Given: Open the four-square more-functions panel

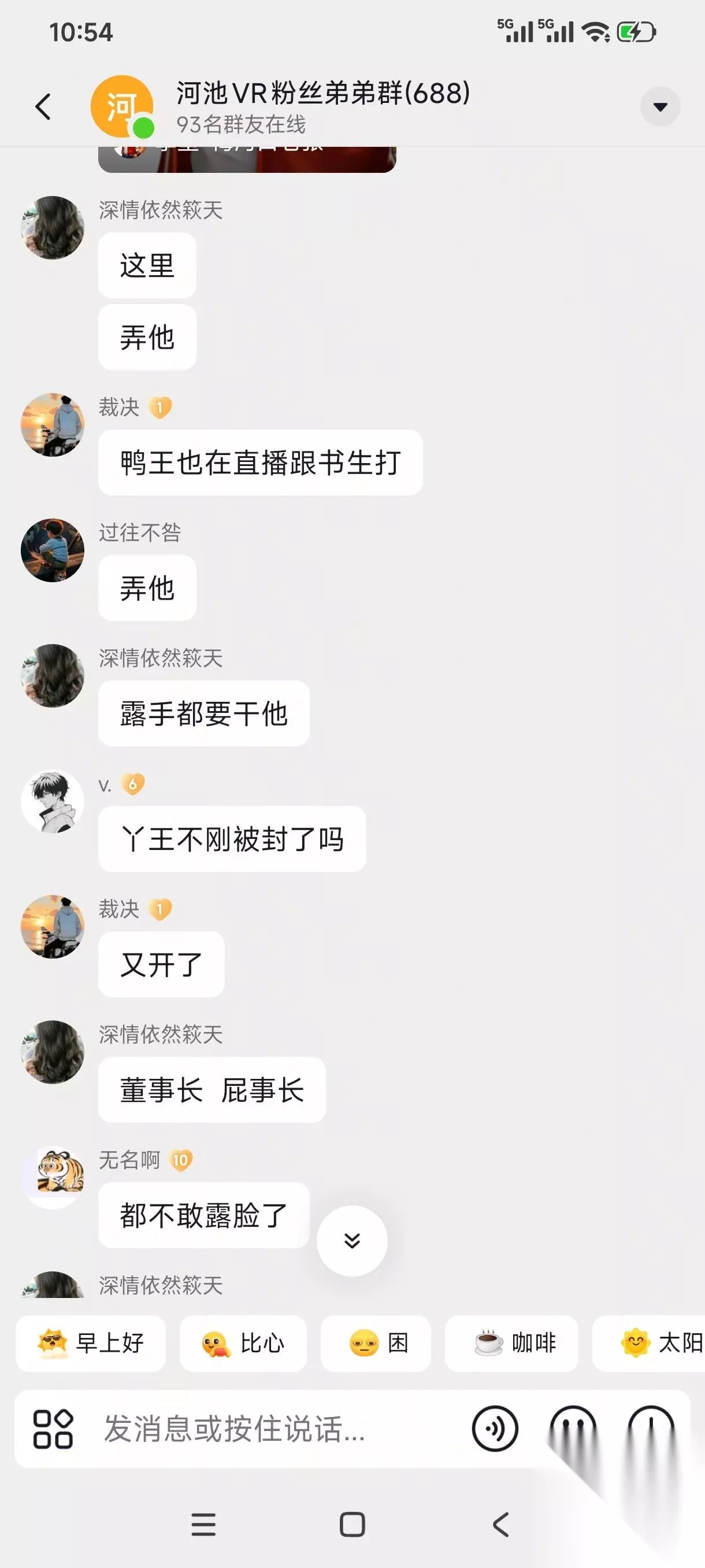Looking at the screenshot, I should [x=53, y=1429].
